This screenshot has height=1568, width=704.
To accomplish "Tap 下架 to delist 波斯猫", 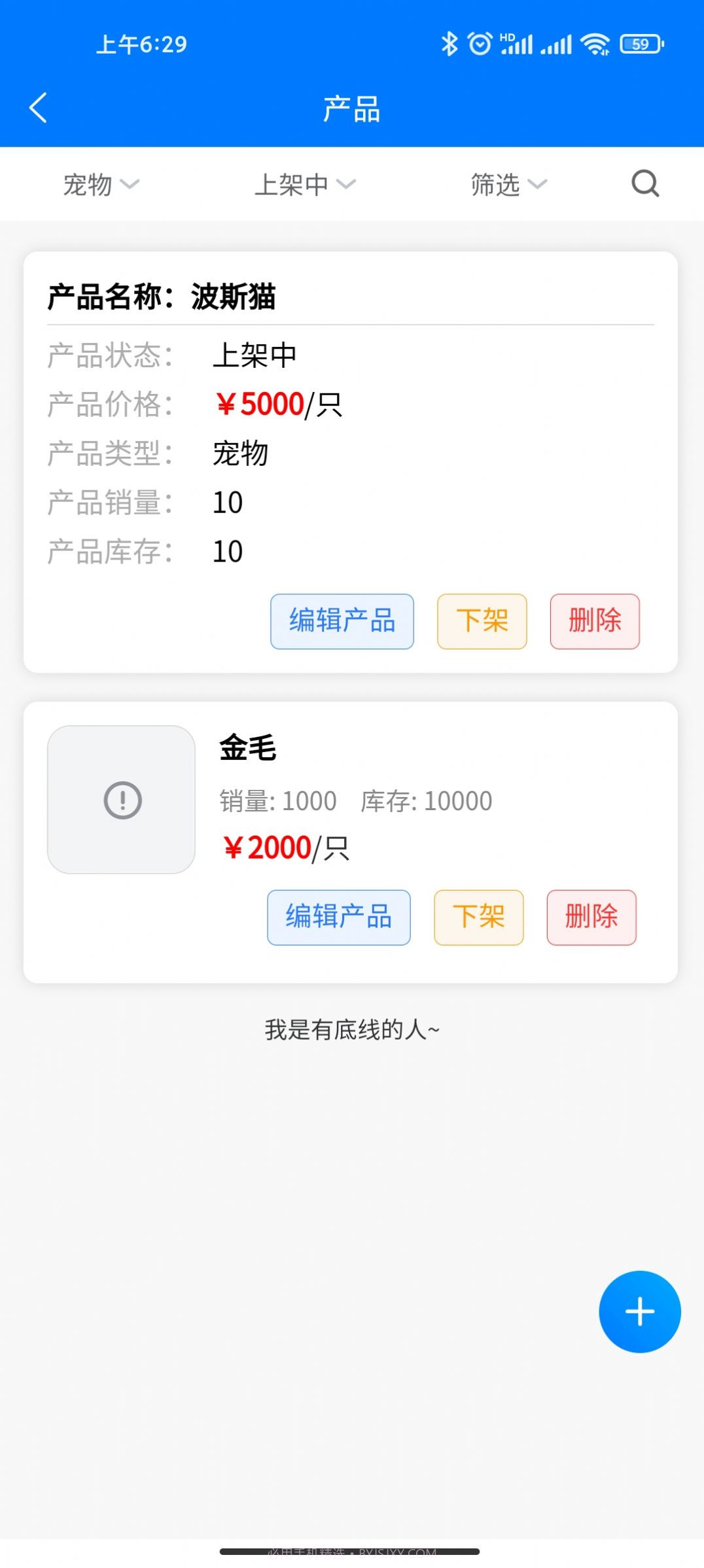I will 481,622.
